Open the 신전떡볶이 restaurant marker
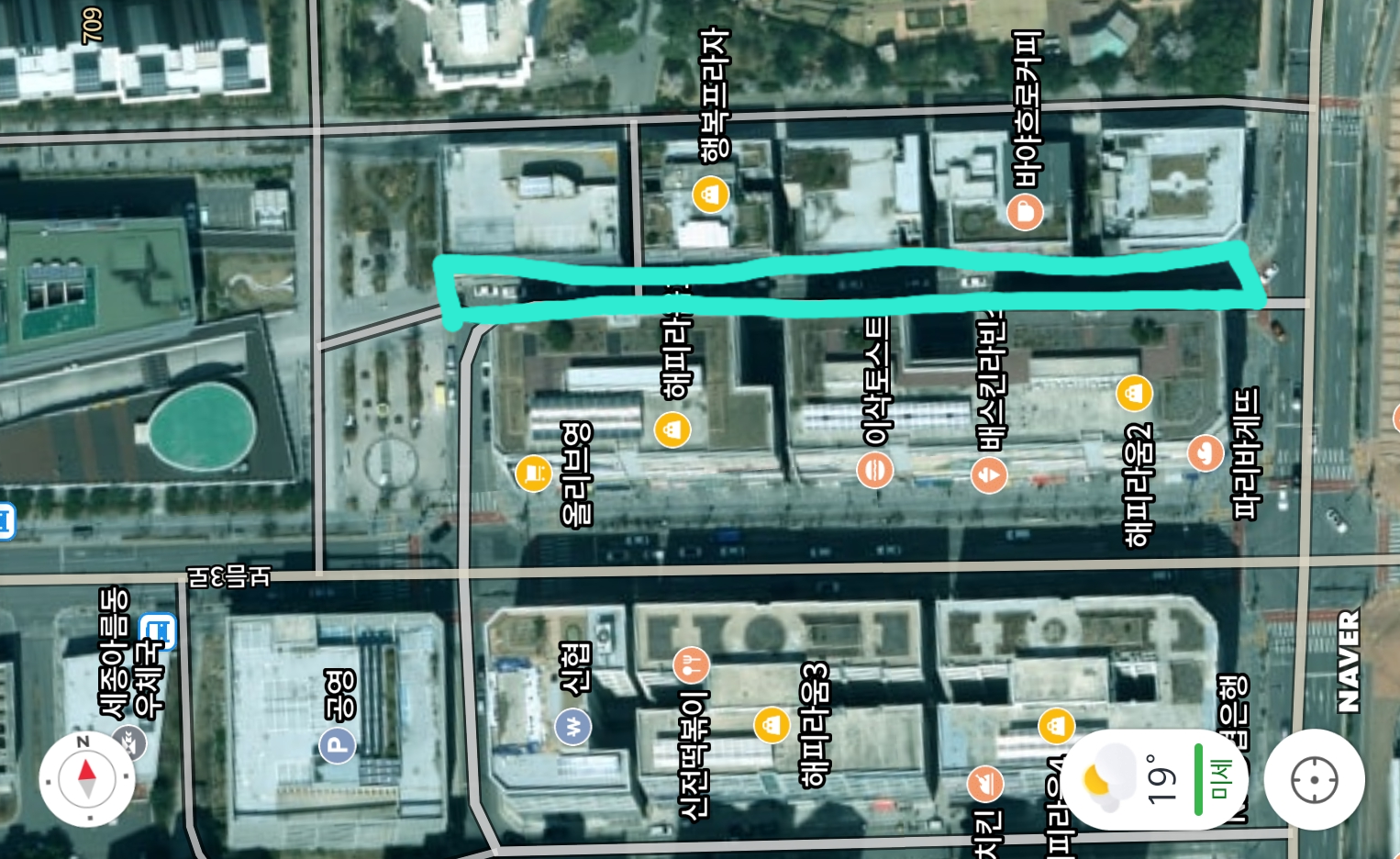 coord(691,665)
